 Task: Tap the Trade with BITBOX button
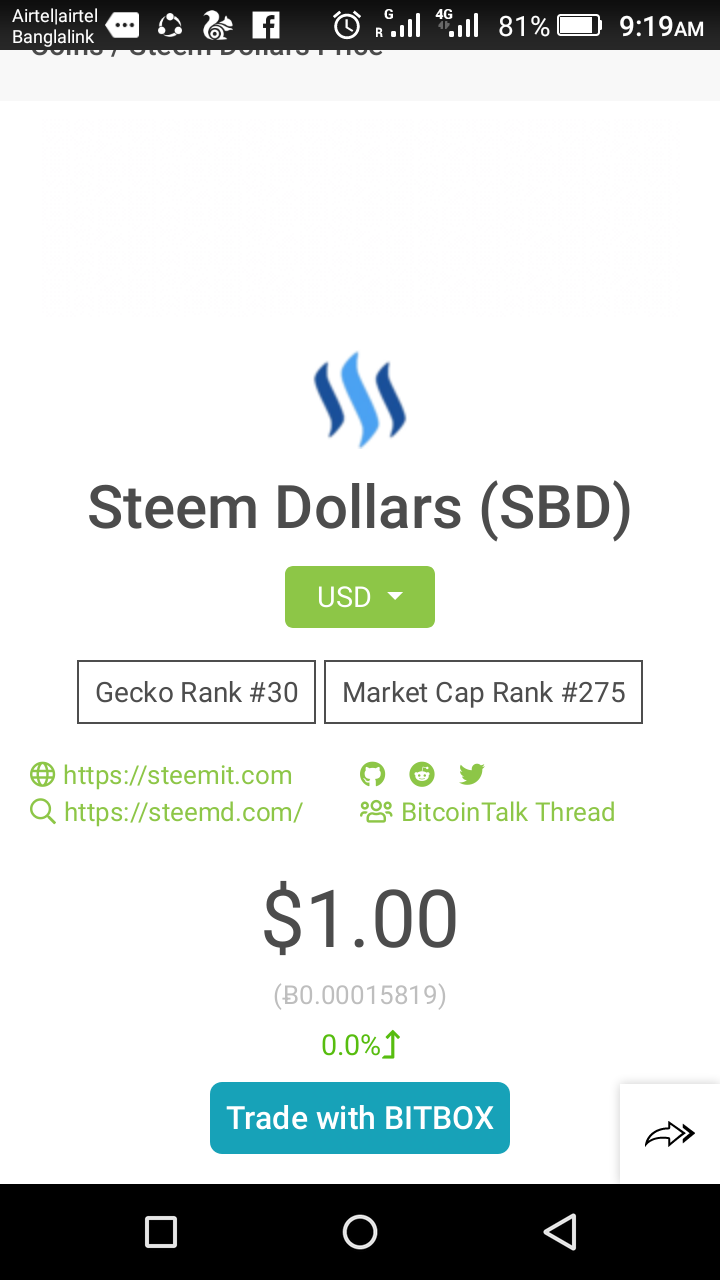[360, 1118]
